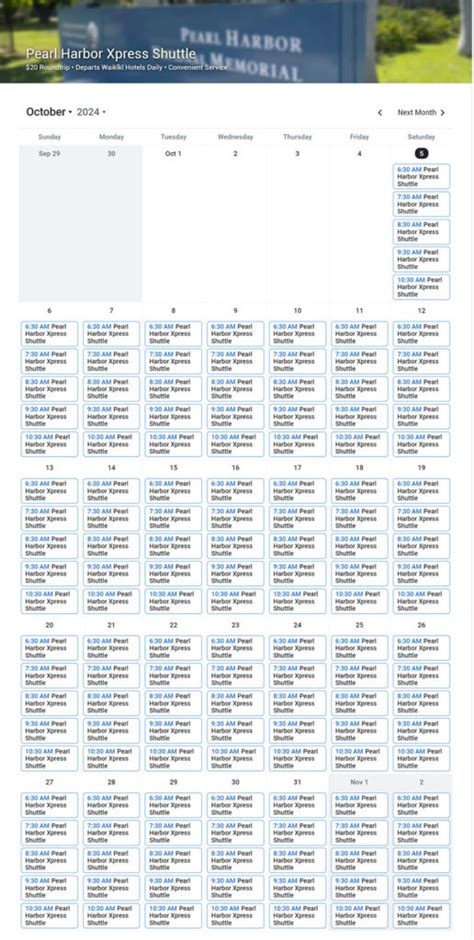Go to Next Month

[421, 113]
